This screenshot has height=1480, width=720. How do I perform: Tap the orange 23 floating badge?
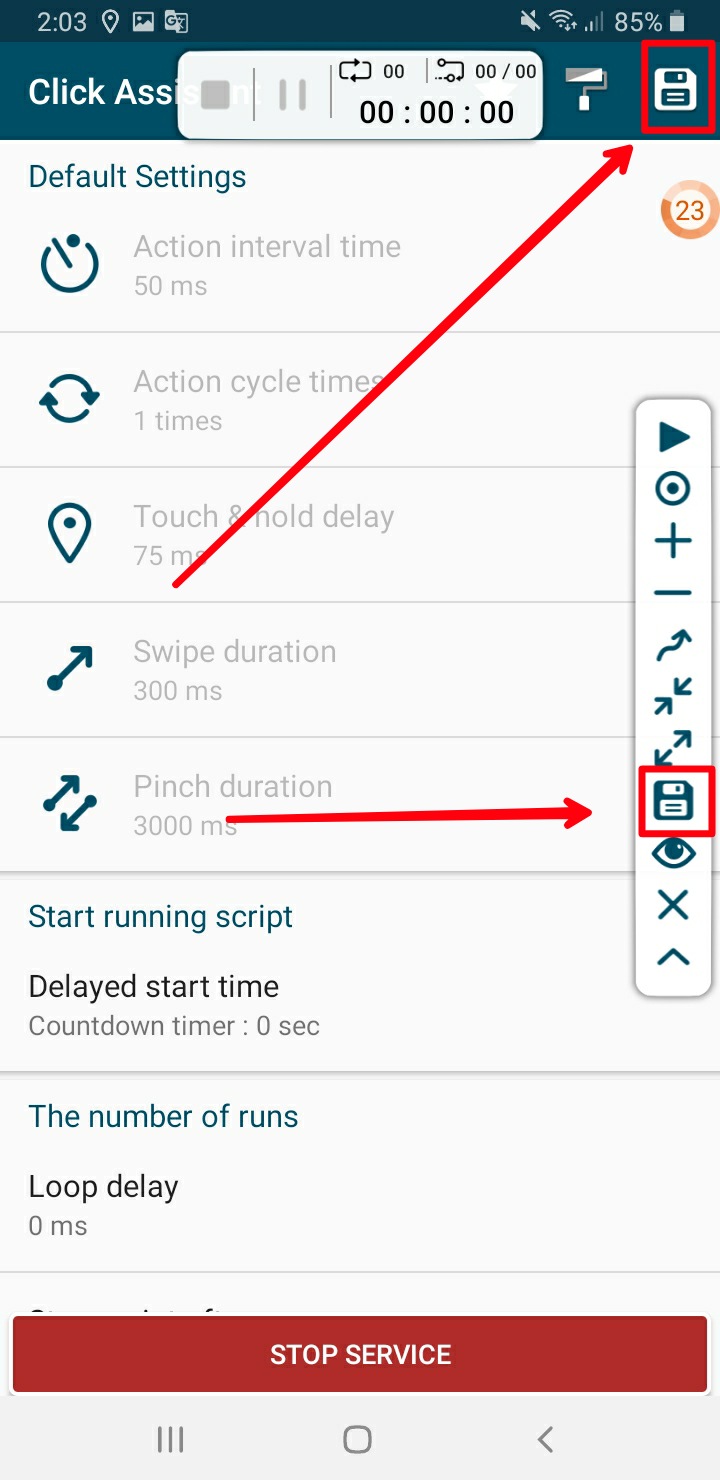pyautogui.click(x=689, y=210)
